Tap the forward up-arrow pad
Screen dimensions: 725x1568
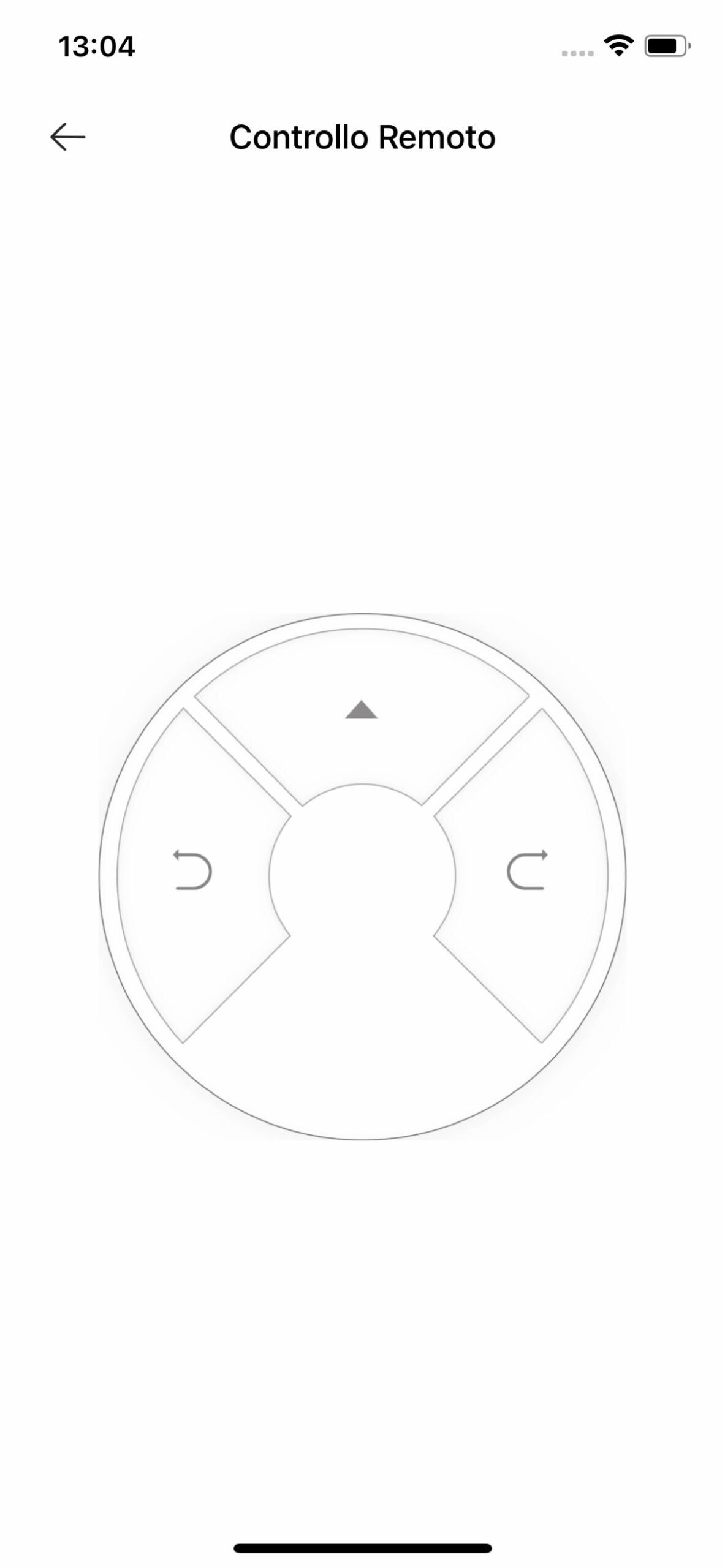[x=362, y=710]
